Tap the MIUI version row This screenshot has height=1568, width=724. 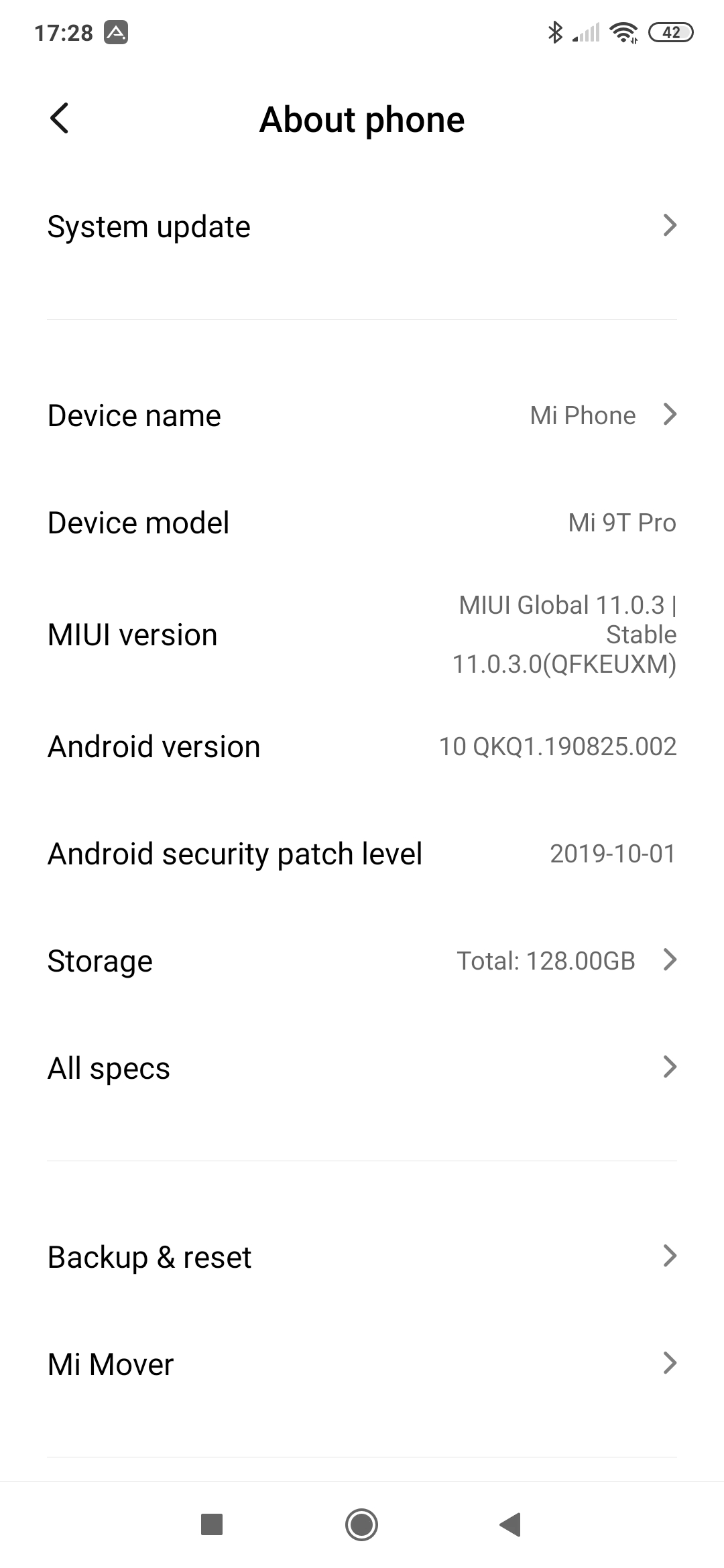click(x=362, y=635)
